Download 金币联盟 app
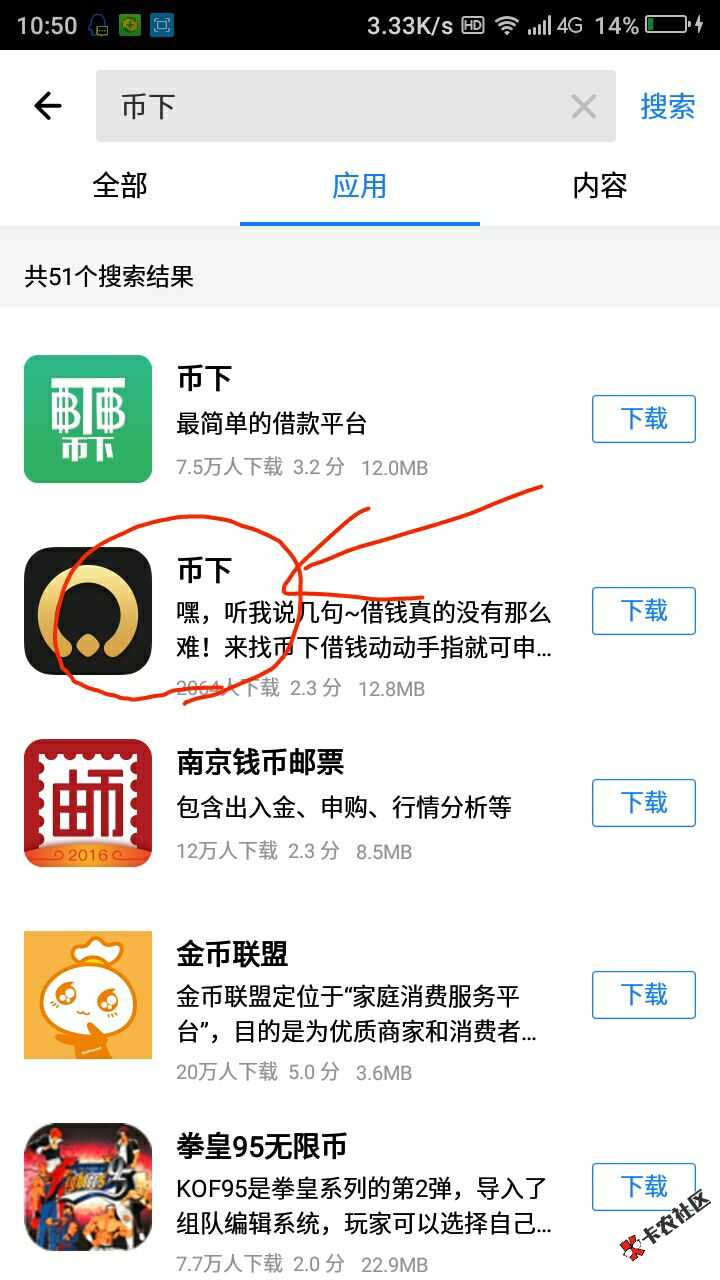 click(643, 994)
